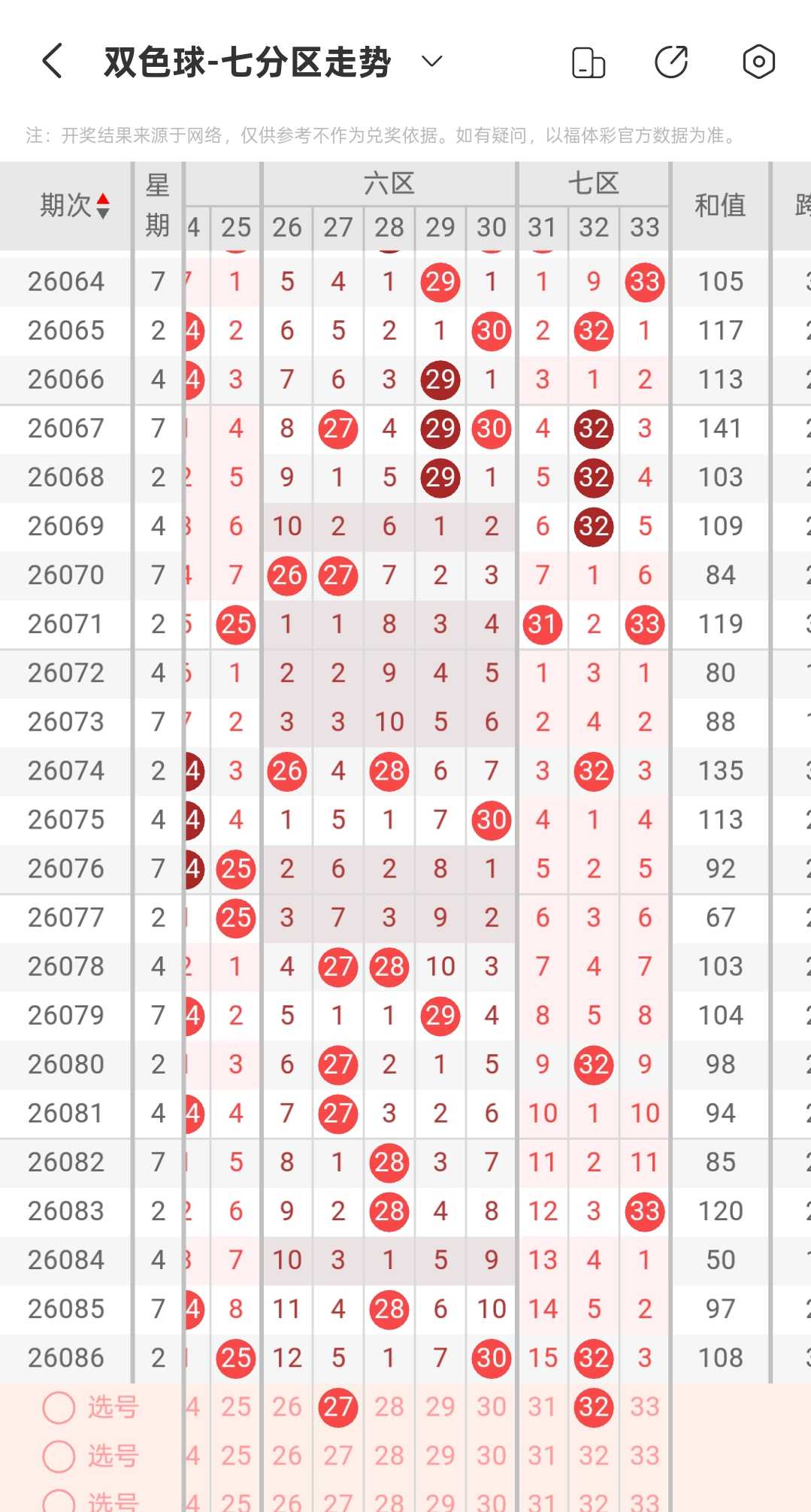The width and height of the screenshot is (811, 1512).
Task: Pick number 33 in first 选号 row
Action: [645, 1407]
